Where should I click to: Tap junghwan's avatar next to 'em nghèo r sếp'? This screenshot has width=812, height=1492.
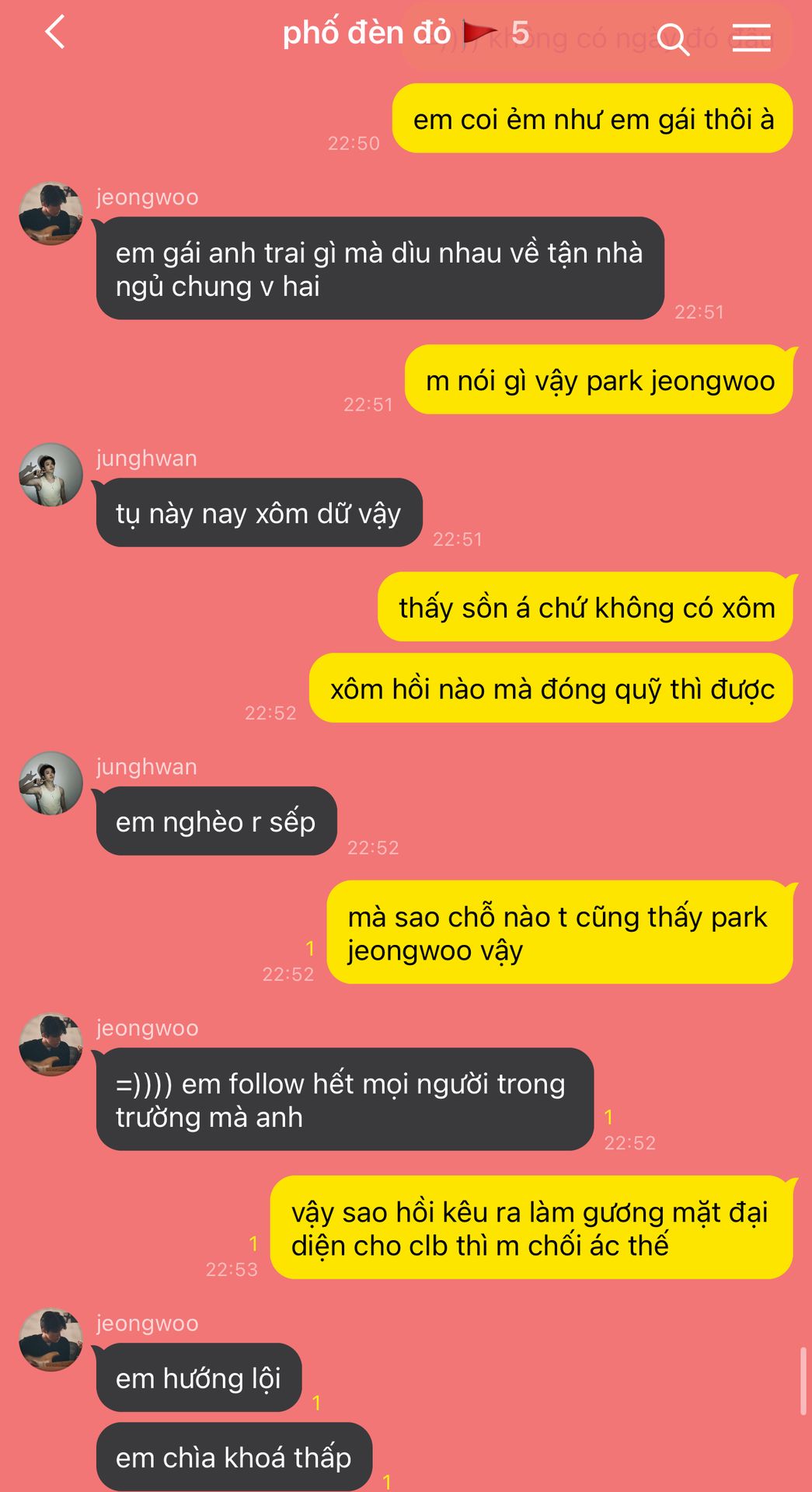click(51, 783)
